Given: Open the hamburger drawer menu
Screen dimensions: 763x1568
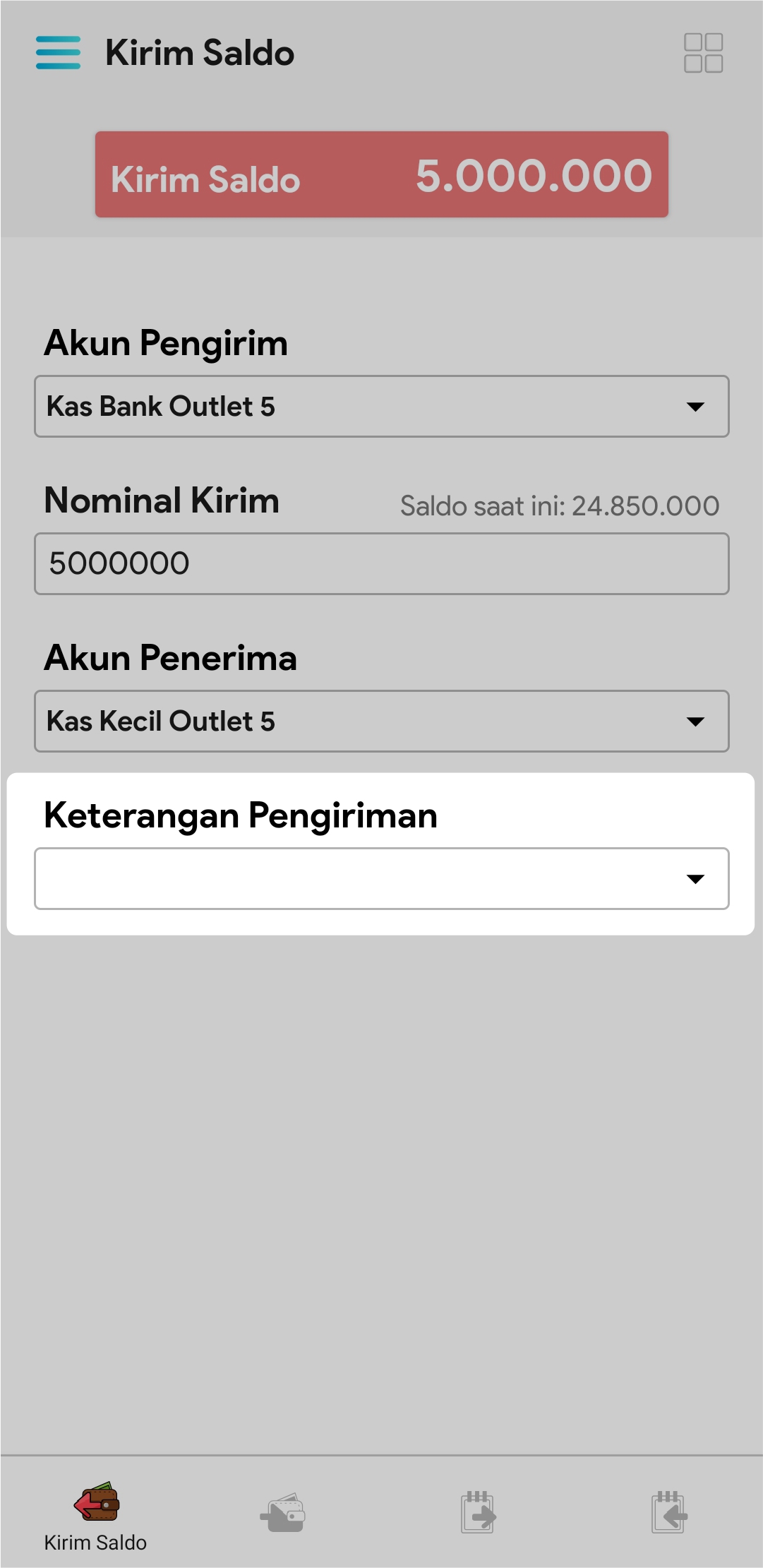Looking at the screenshot, I should 58,53.
